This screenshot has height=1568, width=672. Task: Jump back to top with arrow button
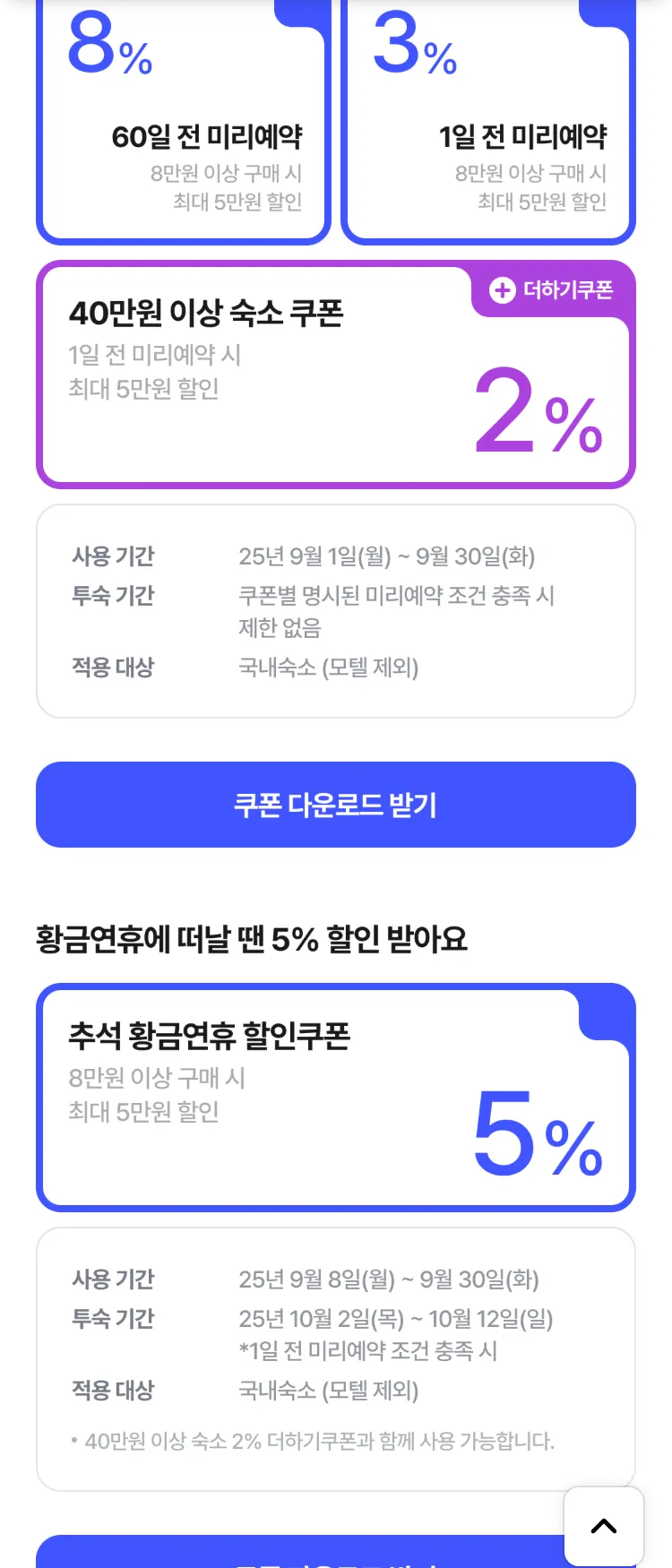604,1526
